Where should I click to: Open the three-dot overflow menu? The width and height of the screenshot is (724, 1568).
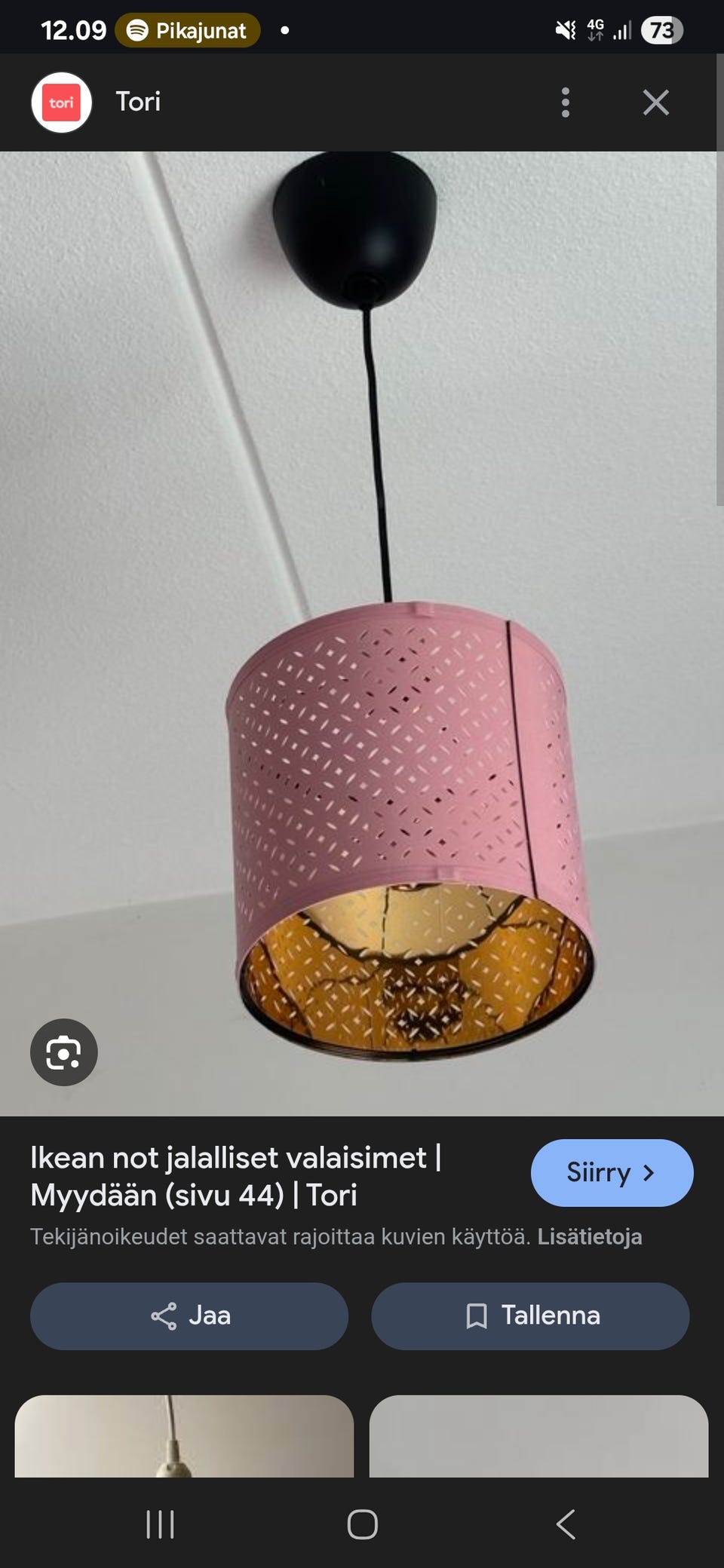pos(566,103)
